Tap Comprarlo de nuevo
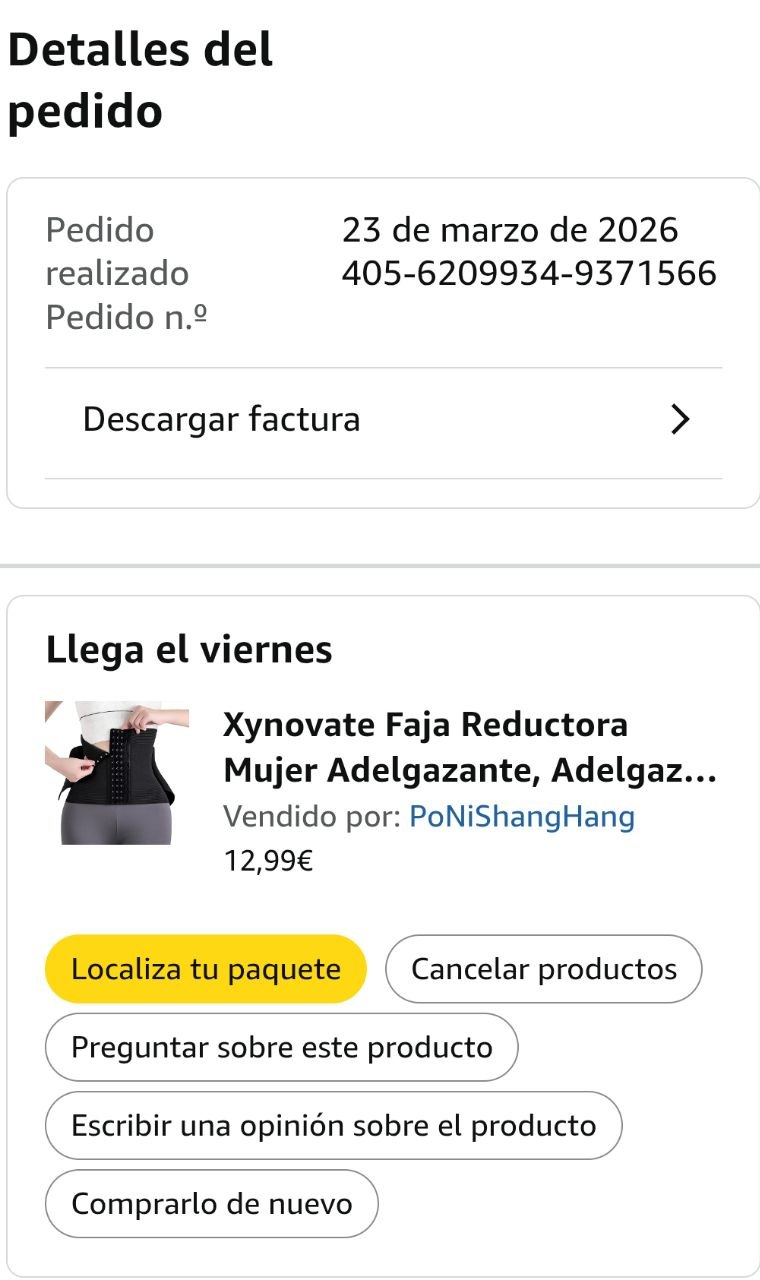This screenshot has height=1280, width=760. pyautogui.click(x=212, y=1203)
